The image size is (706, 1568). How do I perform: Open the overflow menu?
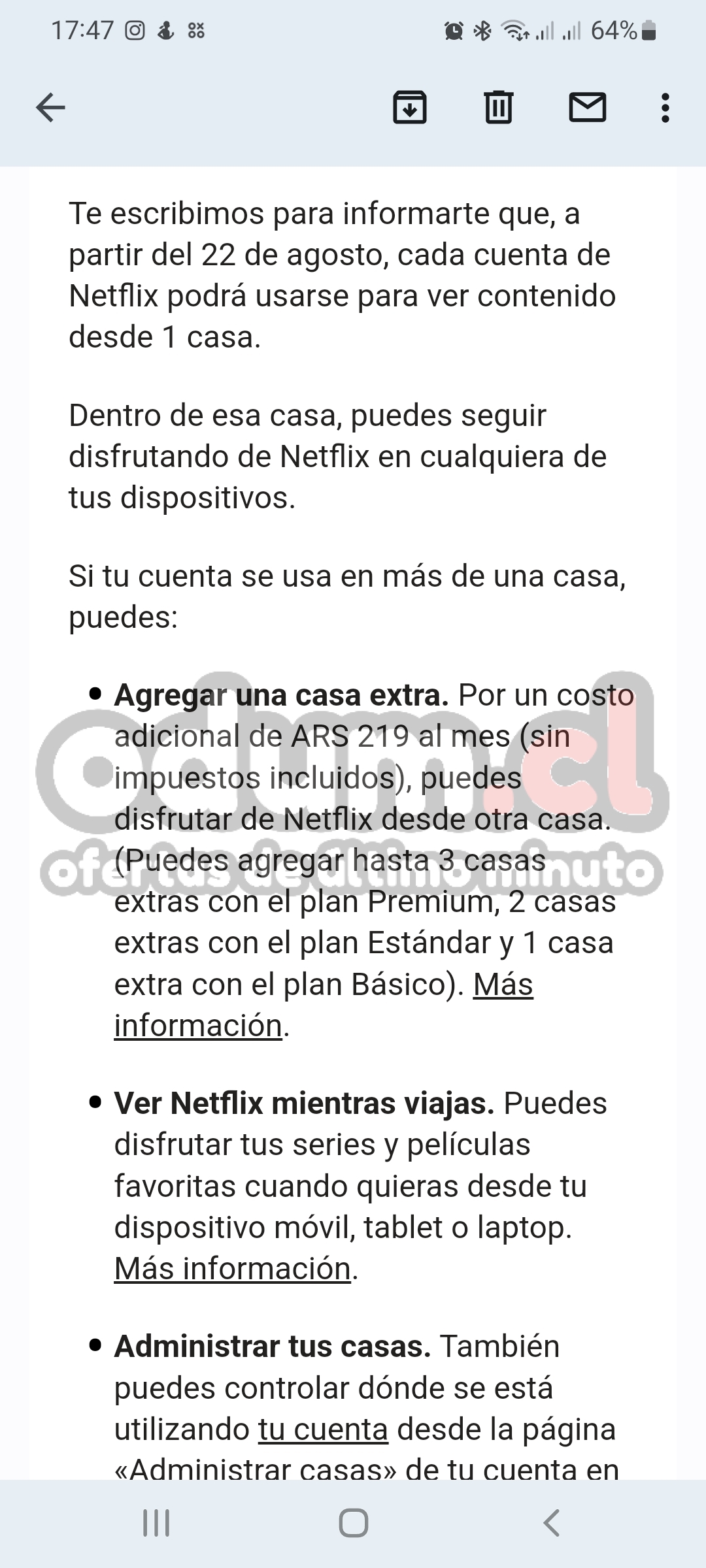[665, 108]
